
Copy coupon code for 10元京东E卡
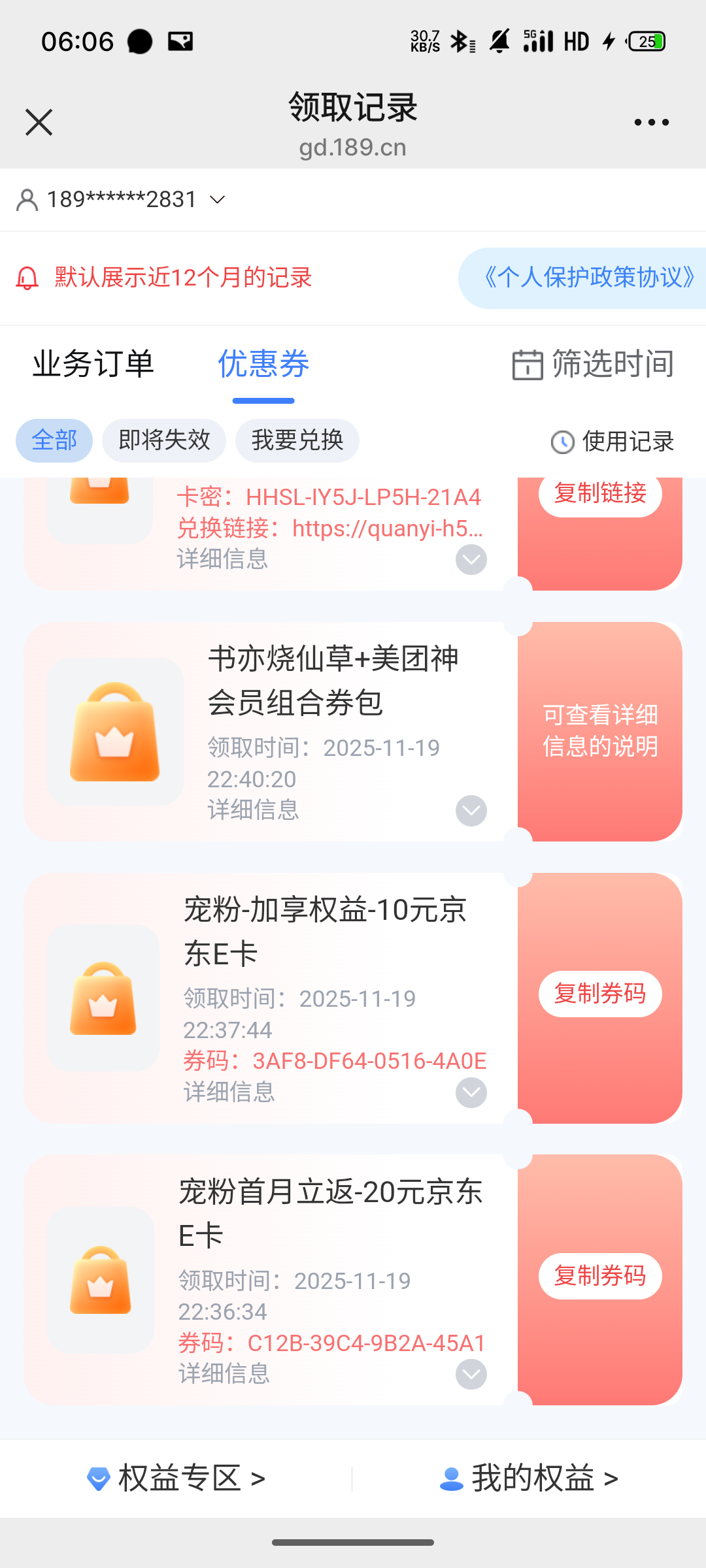pos(600,994)
